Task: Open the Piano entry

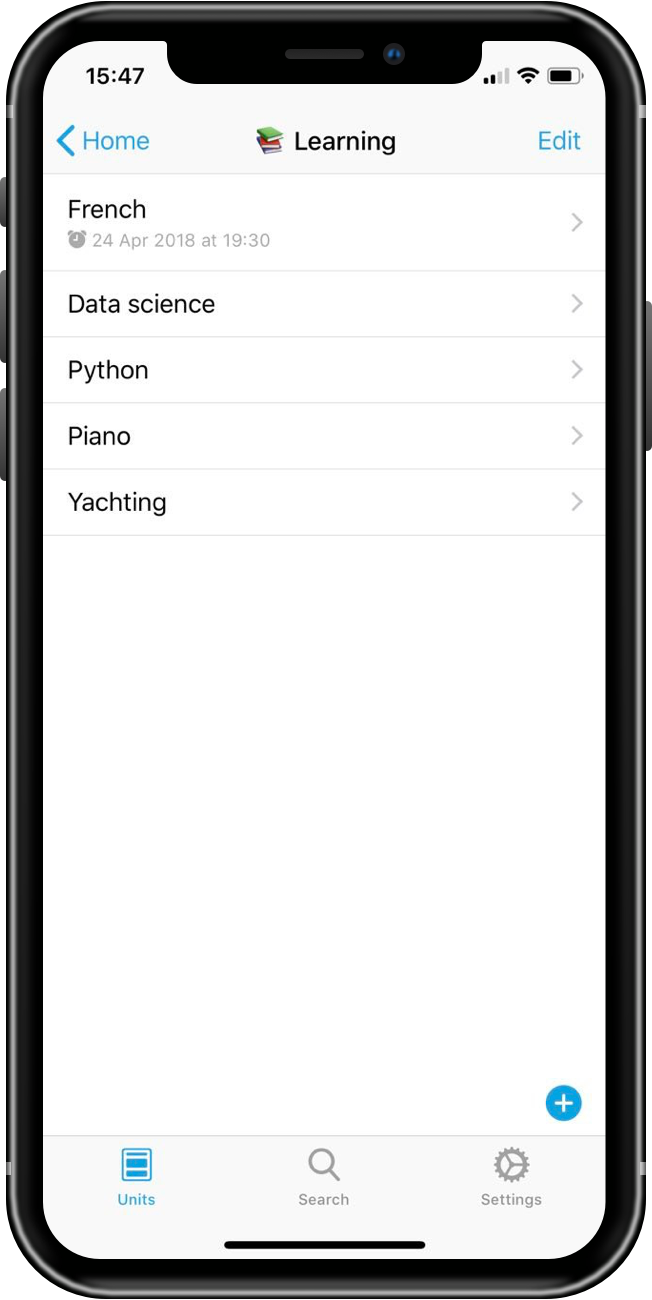Action: tap(324, 436)
